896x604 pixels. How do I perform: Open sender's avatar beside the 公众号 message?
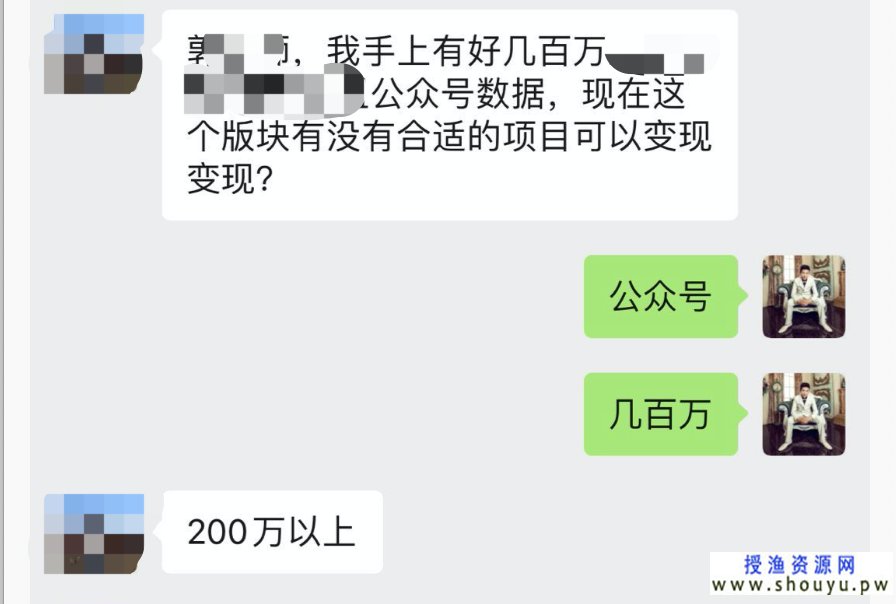pyautogui.click(x=803, y=296)
